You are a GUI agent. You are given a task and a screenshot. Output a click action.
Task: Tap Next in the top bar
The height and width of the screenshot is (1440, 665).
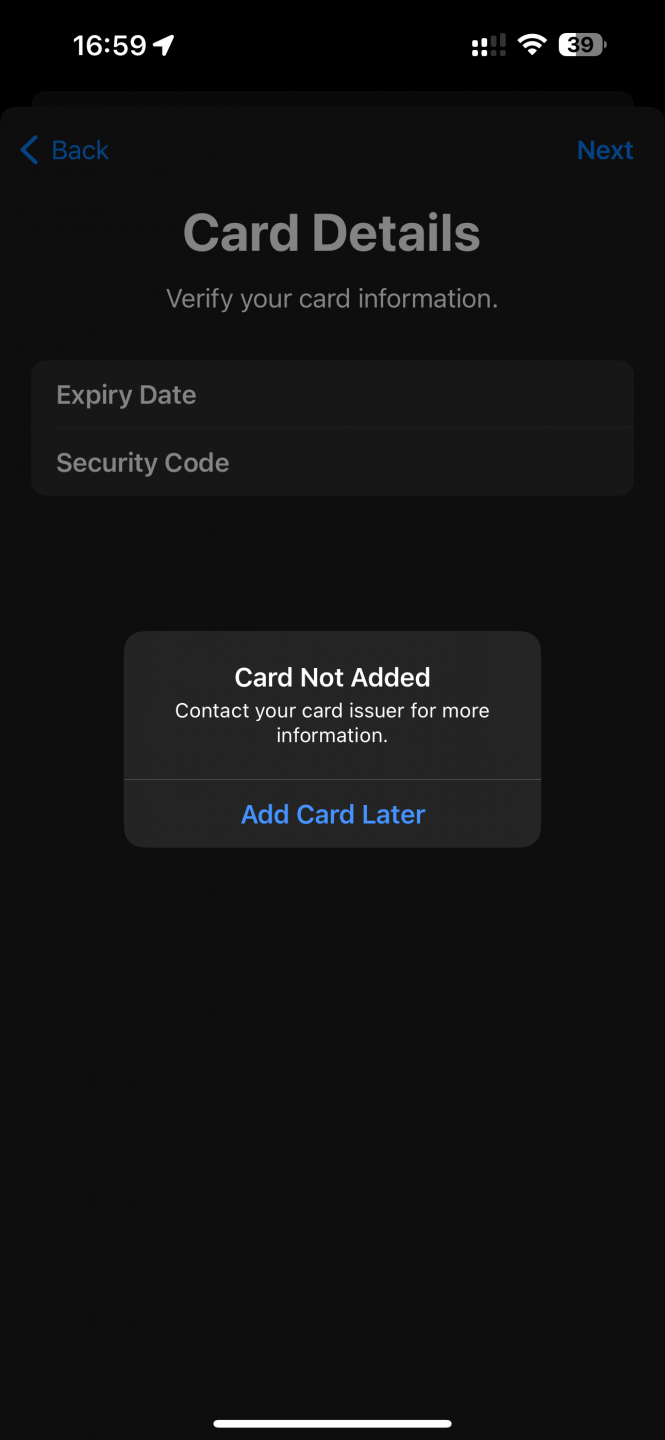[605, 150]
